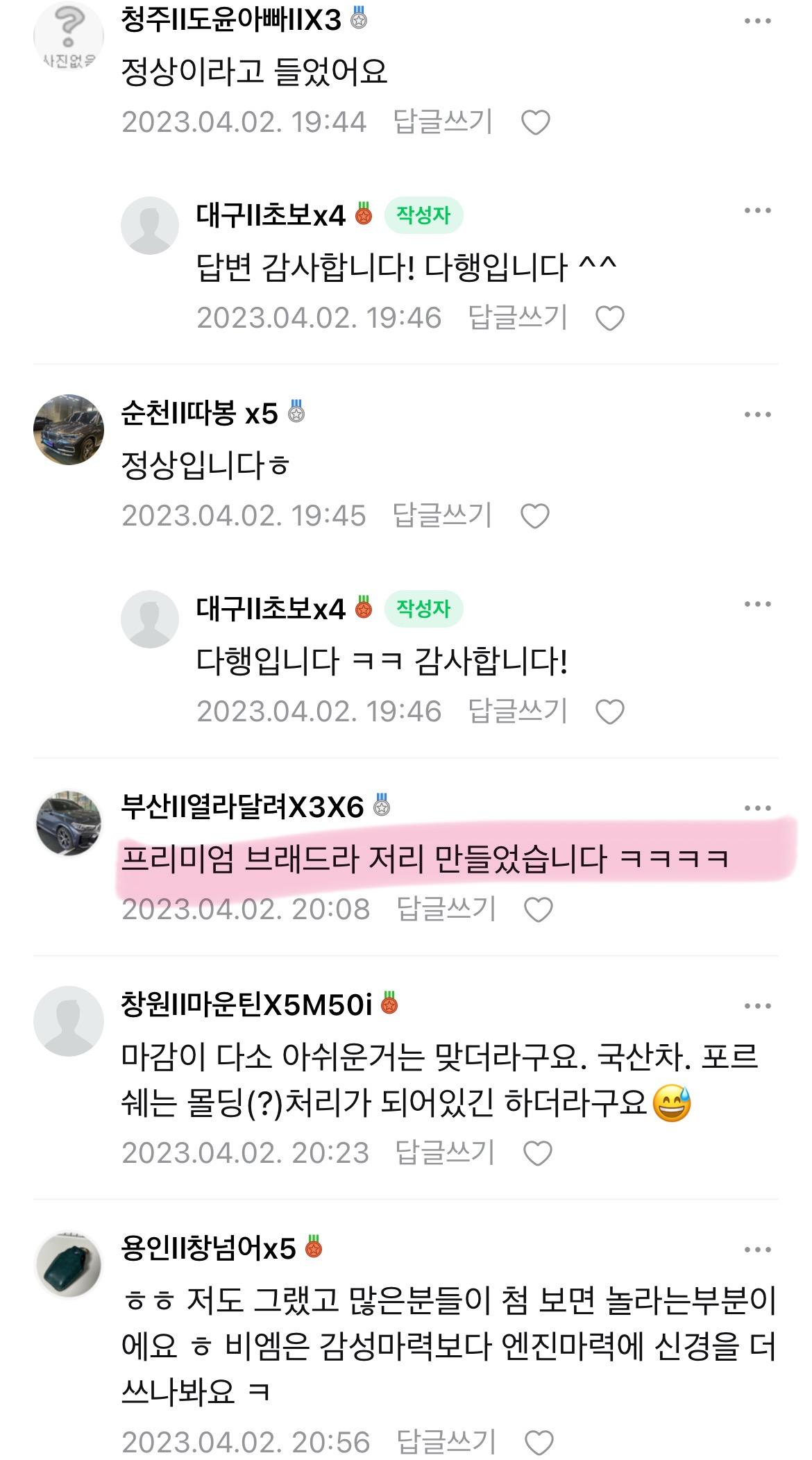Heart 창원II마운틴X5M50i's comment
812x1460 pixels.
[x=537, y=1154]
